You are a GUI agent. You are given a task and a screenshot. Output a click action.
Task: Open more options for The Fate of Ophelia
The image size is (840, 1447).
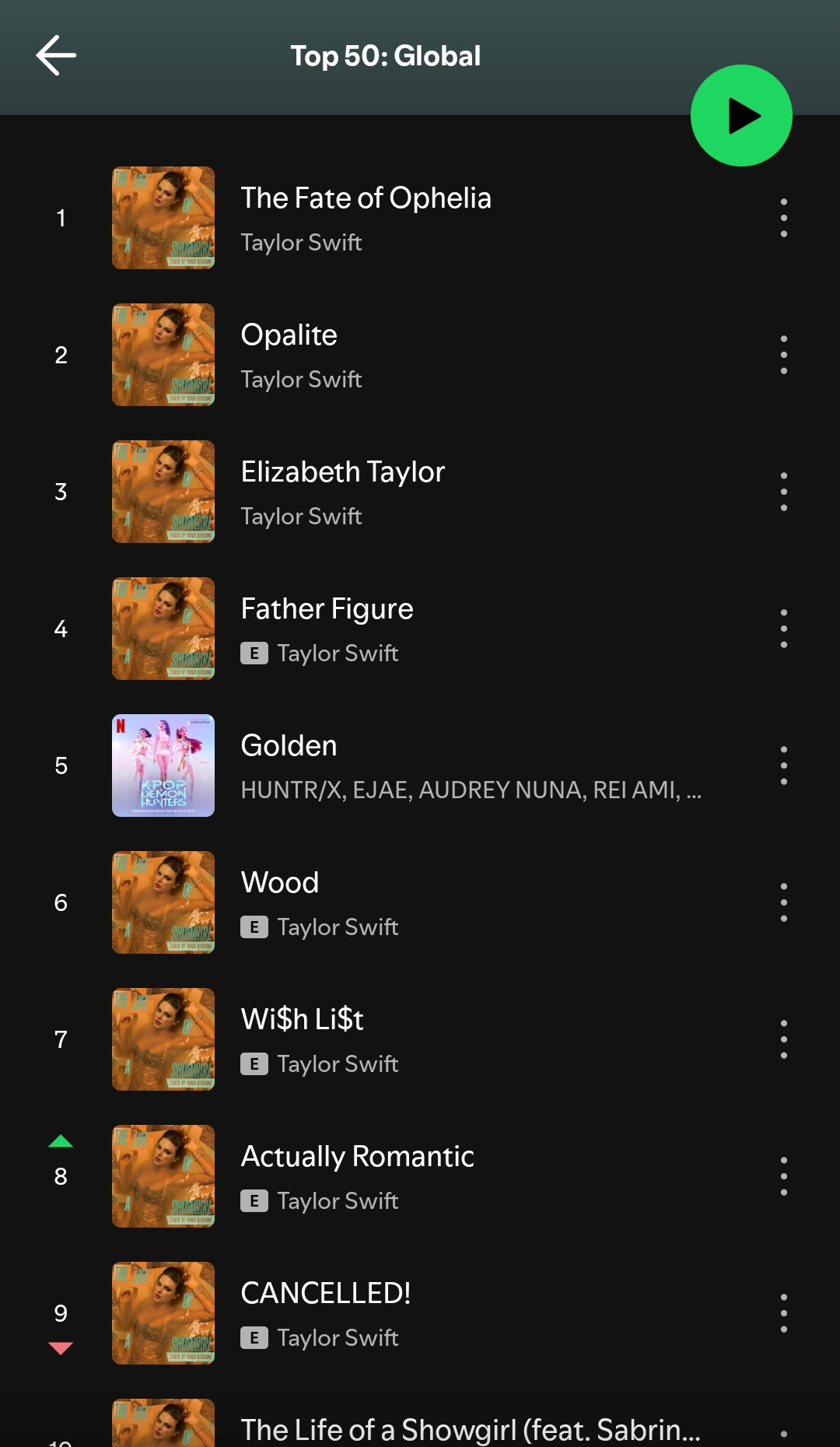pyautogui.click(x=783, y=218)
